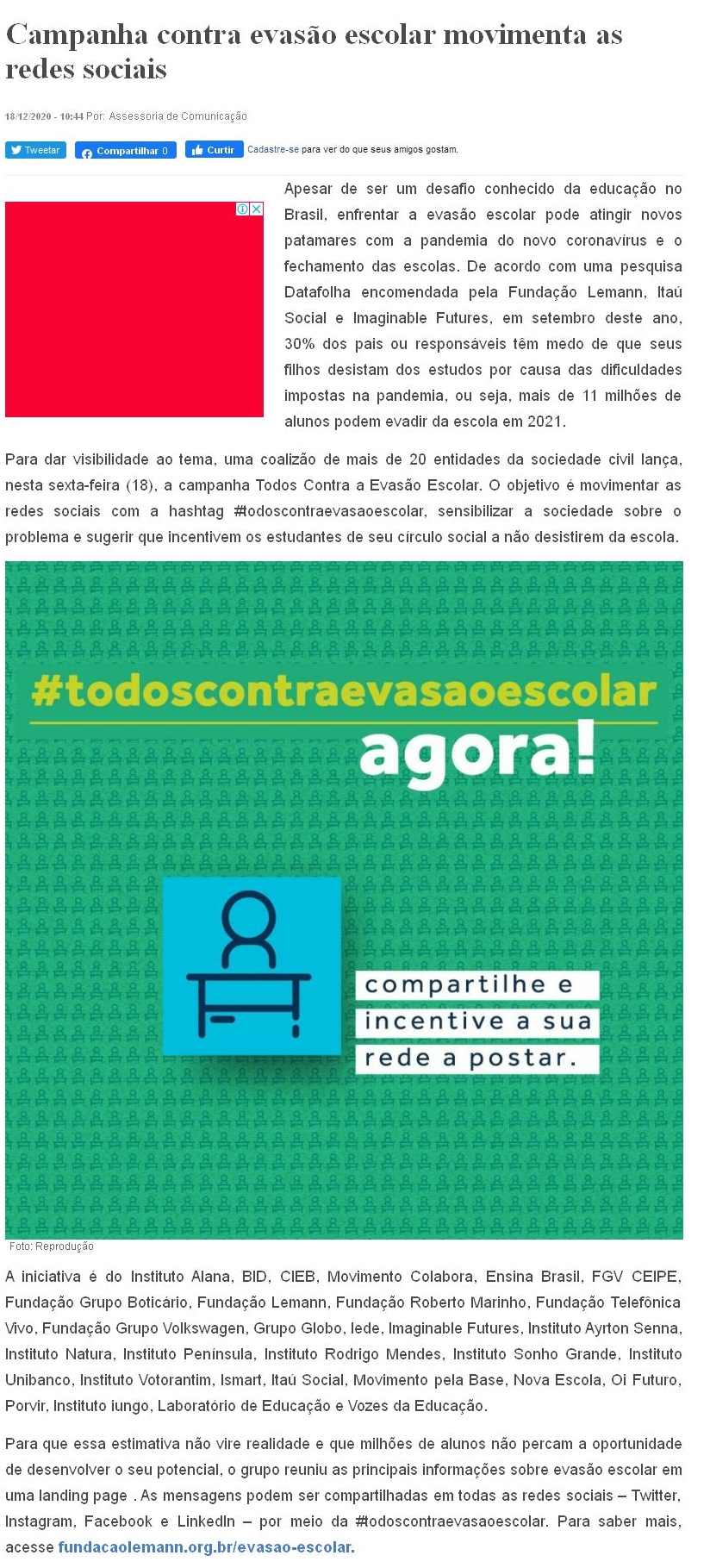The height and width of the screenshot is (1568, 710).
Task: Like the article with Curtir
Action: pyautogui.click(x=214, y=150)
